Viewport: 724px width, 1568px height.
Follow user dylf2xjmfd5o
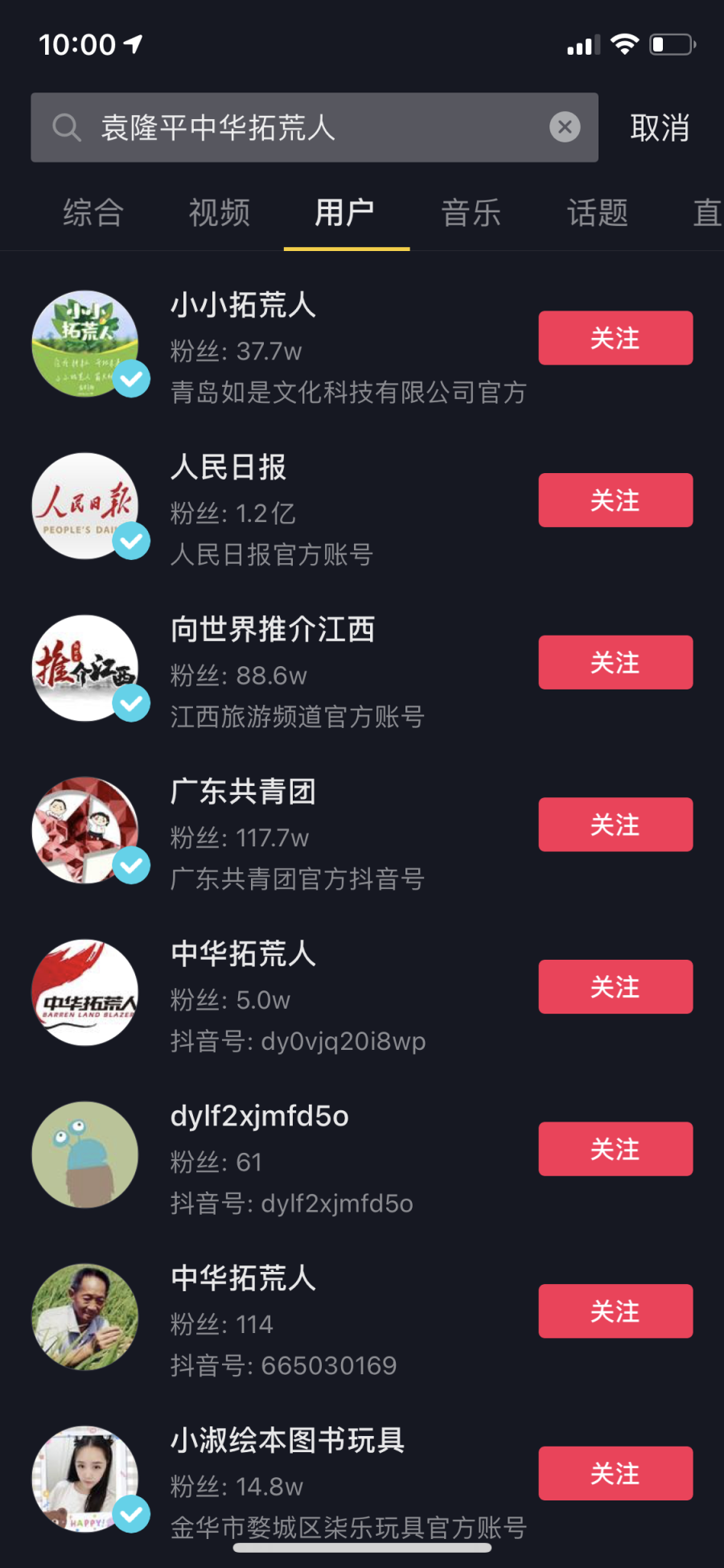pos(615,1149)
